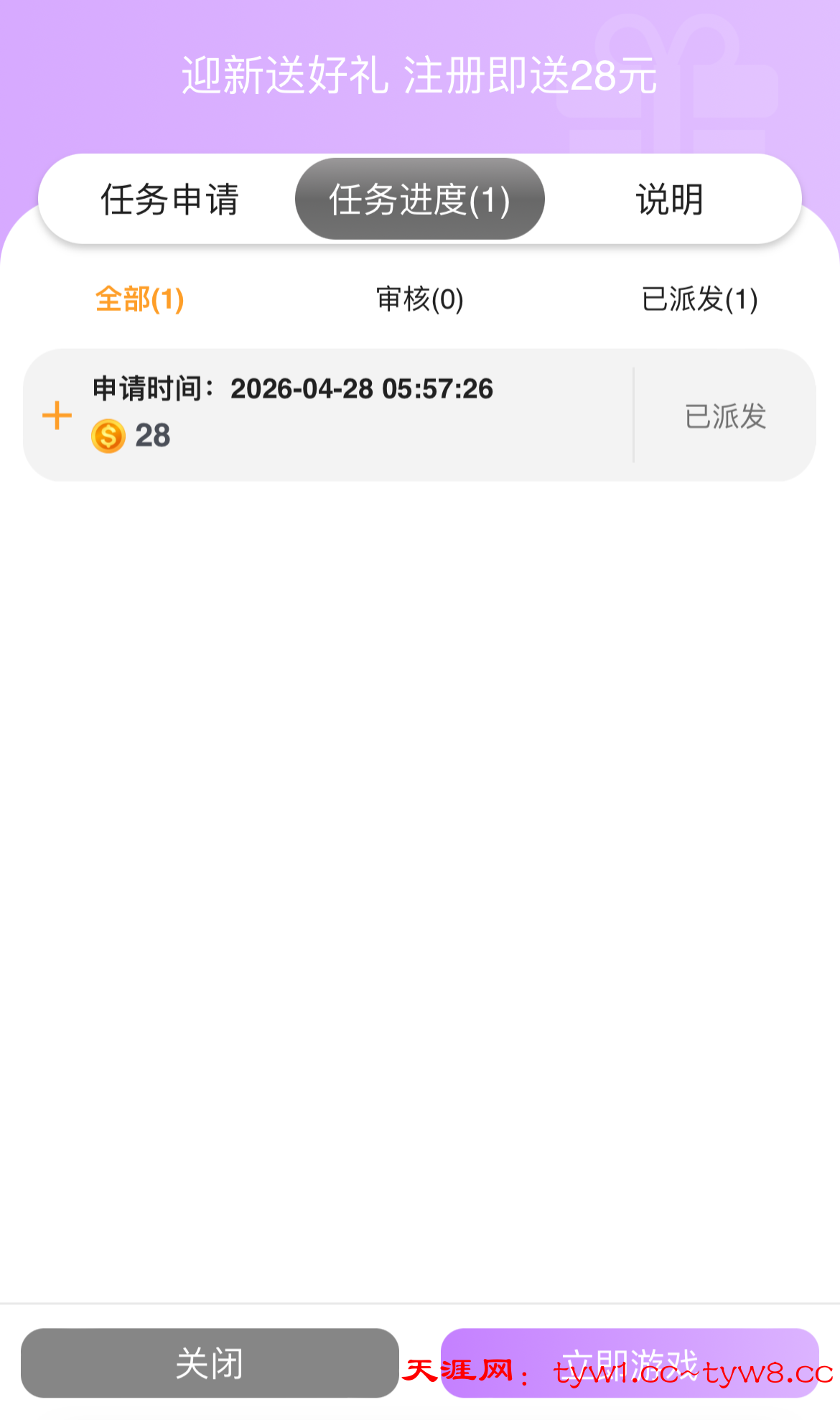Expand the 2026-04-28 application record
This screenshot has width=840, height=1420.
point(57,416)
